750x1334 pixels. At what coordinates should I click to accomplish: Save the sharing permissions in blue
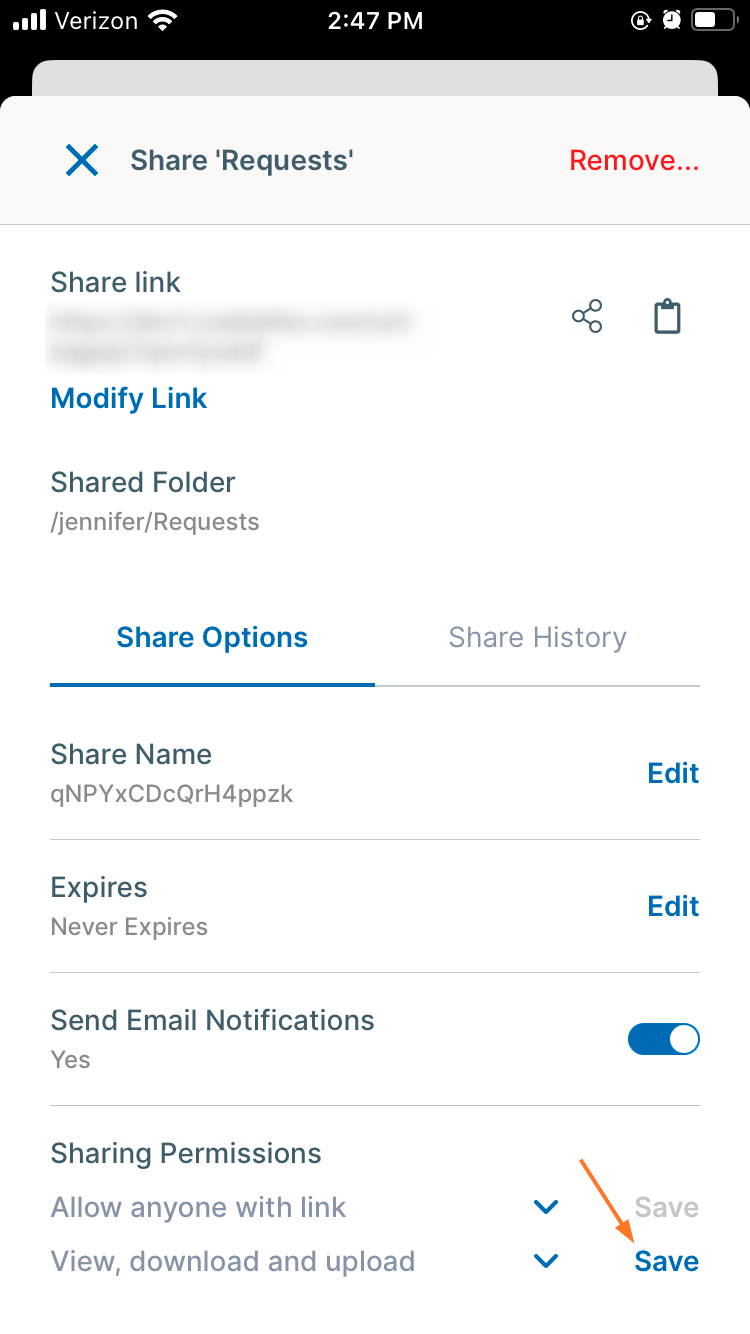tap(666, 1261)
